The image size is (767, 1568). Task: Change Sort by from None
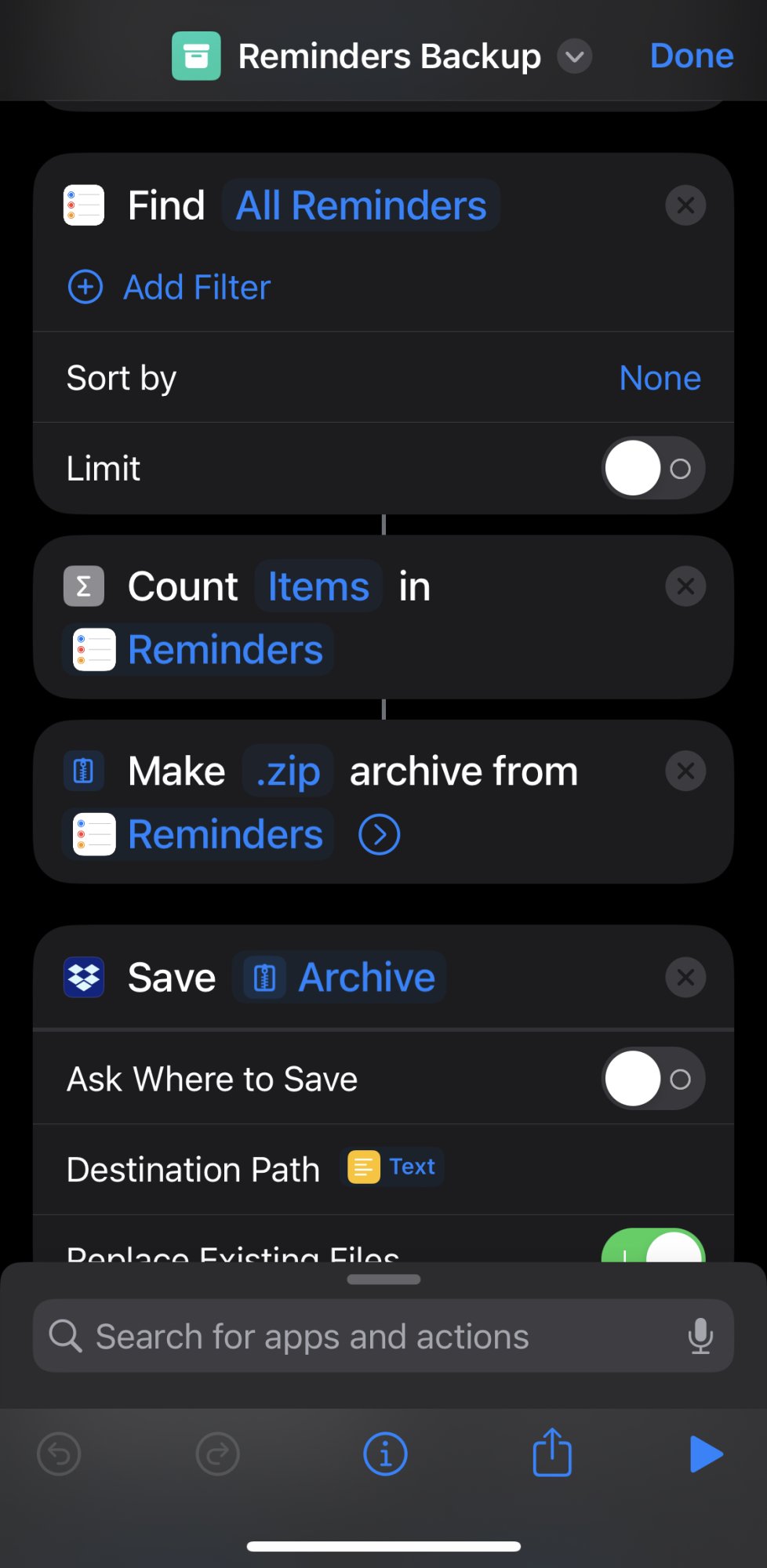660,379
